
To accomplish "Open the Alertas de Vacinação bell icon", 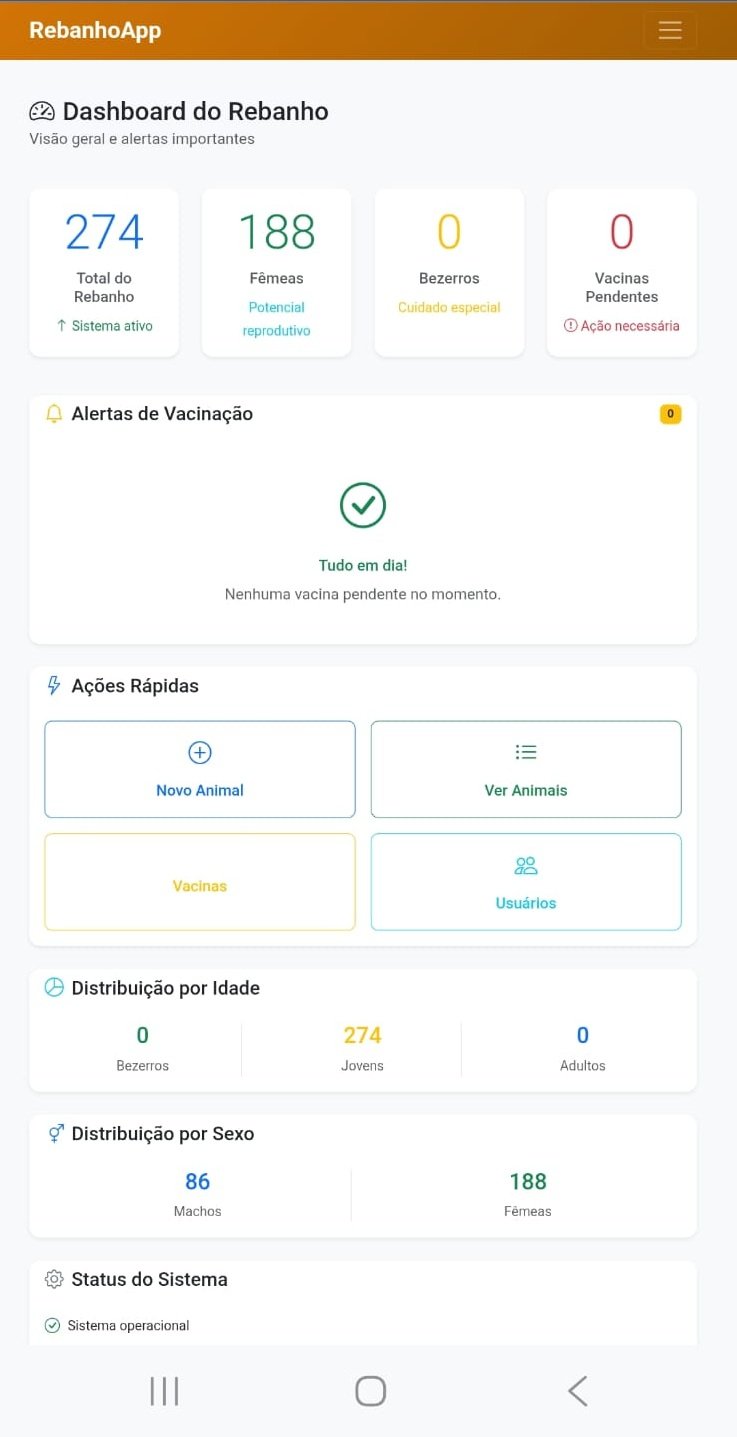I will coord(54,413).
